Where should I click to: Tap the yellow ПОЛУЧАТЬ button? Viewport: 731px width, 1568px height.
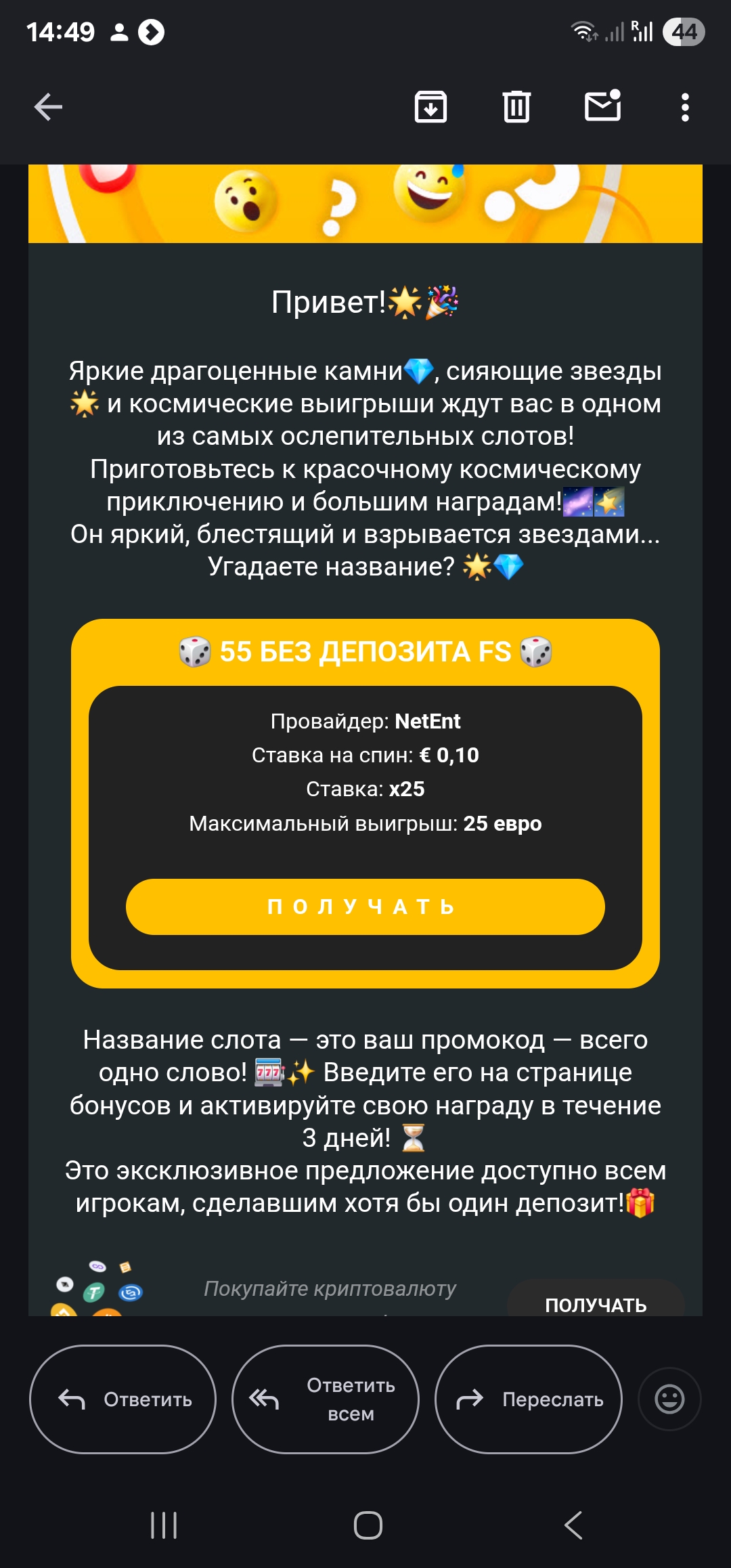[x=365, y=907]
